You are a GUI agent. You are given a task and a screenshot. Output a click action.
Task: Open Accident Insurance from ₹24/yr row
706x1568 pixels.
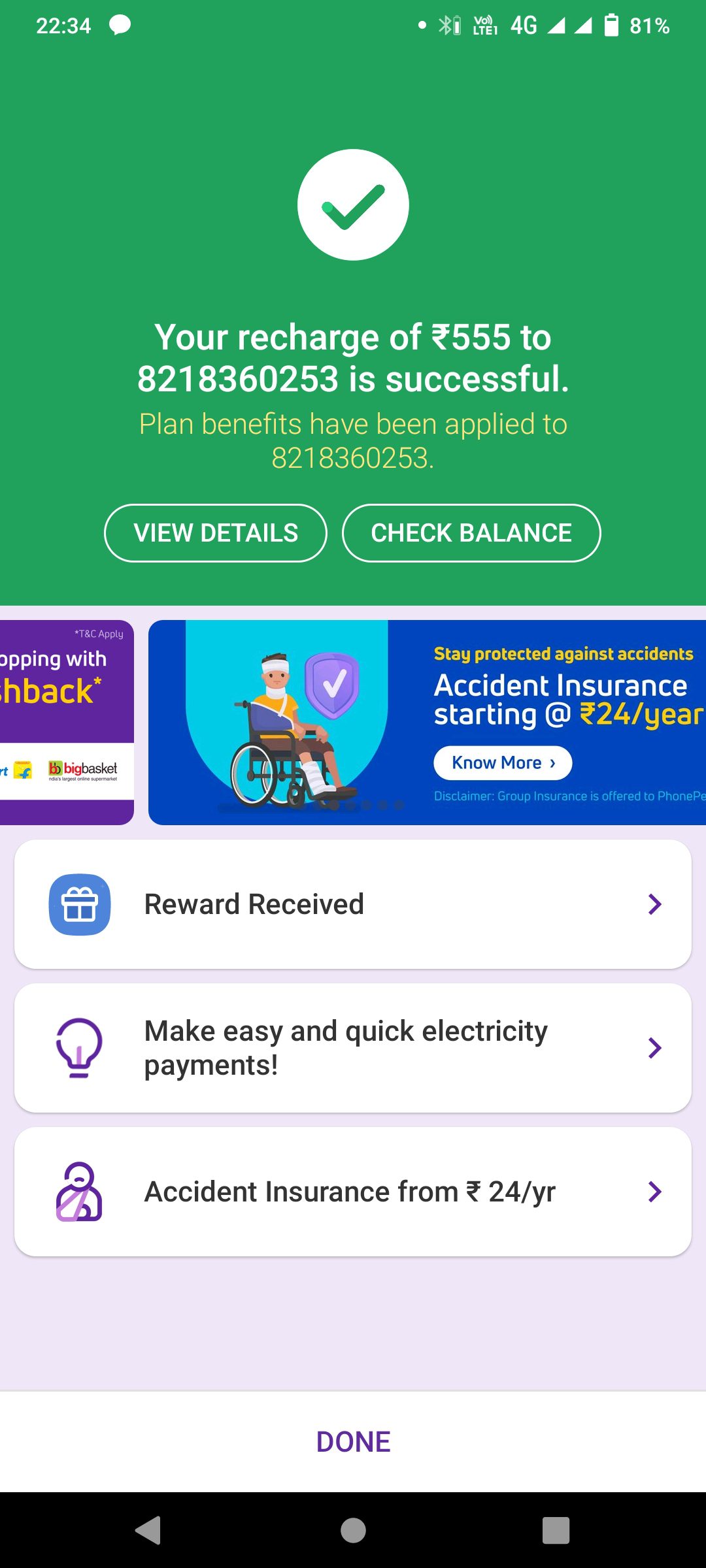pos(353,1192)
